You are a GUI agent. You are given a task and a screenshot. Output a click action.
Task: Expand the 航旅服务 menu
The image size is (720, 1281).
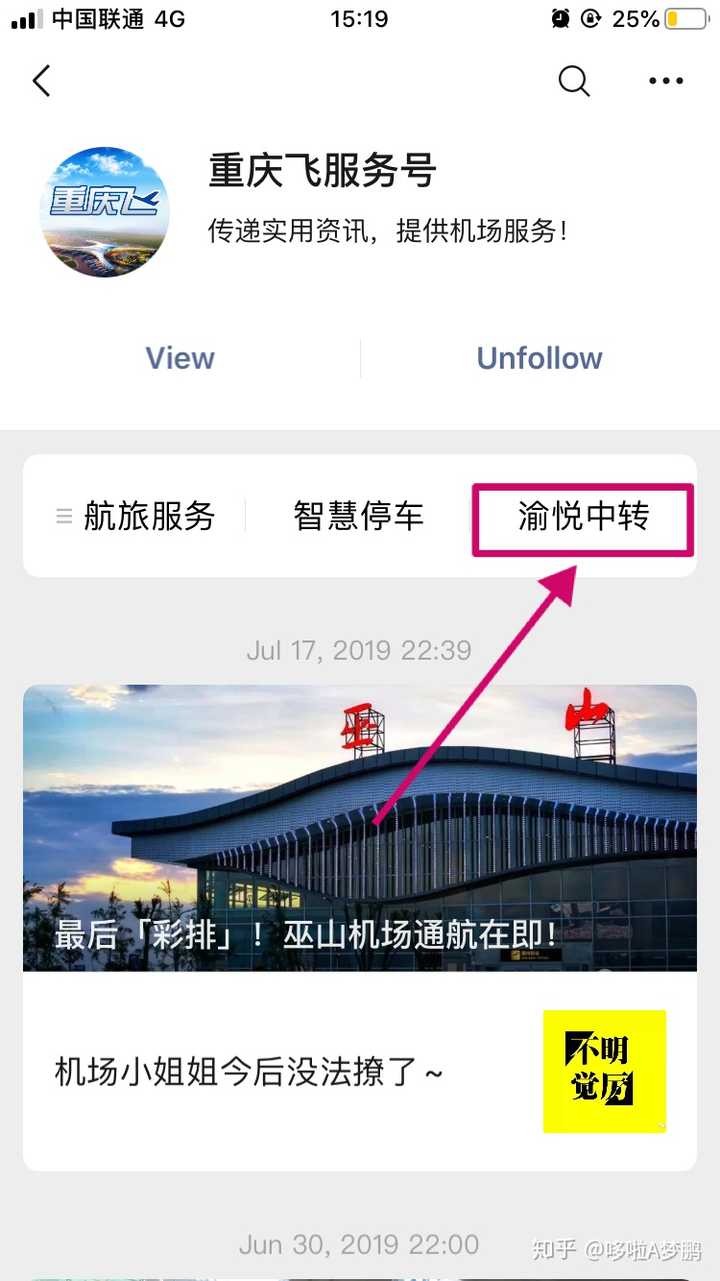(x=135, y=516)
